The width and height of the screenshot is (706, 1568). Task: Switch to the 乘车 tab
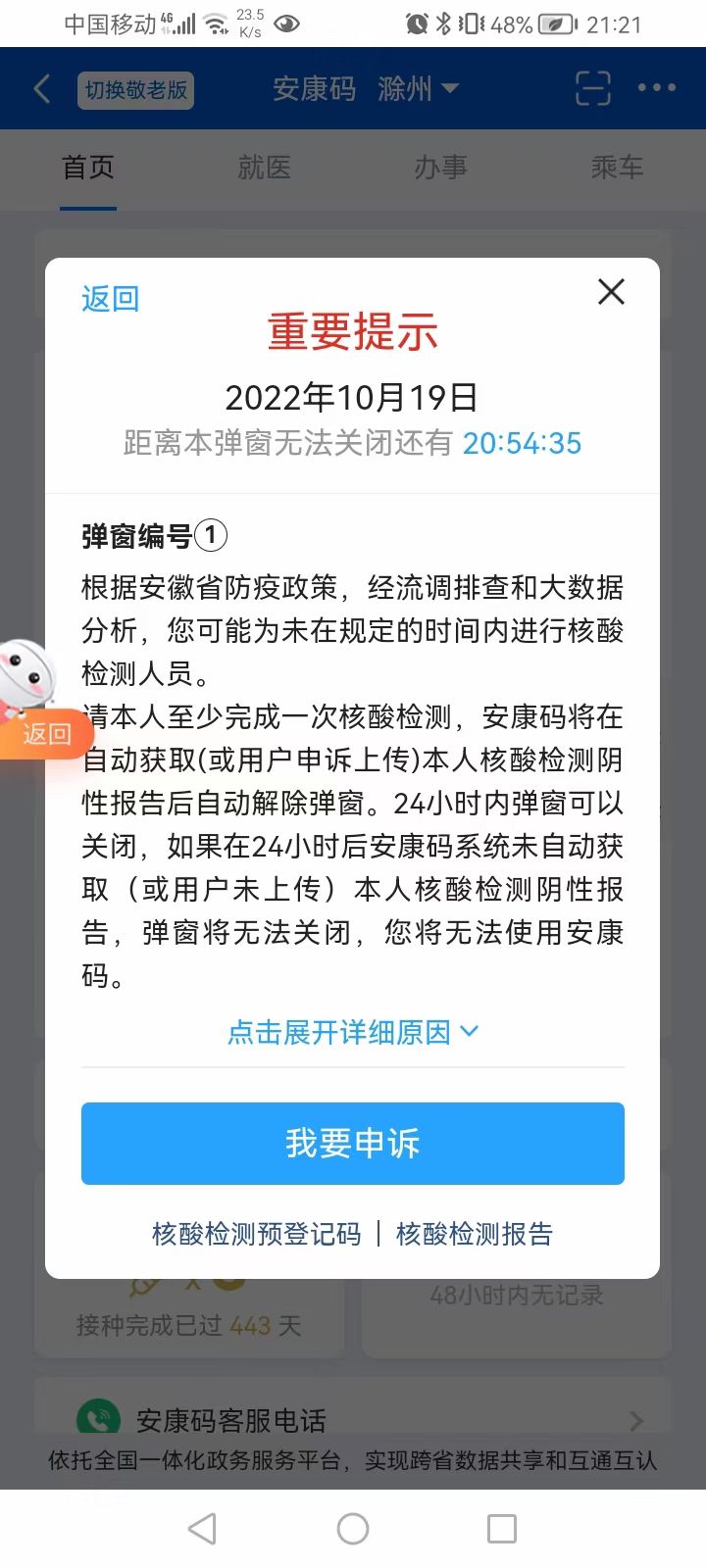(617, 168)
